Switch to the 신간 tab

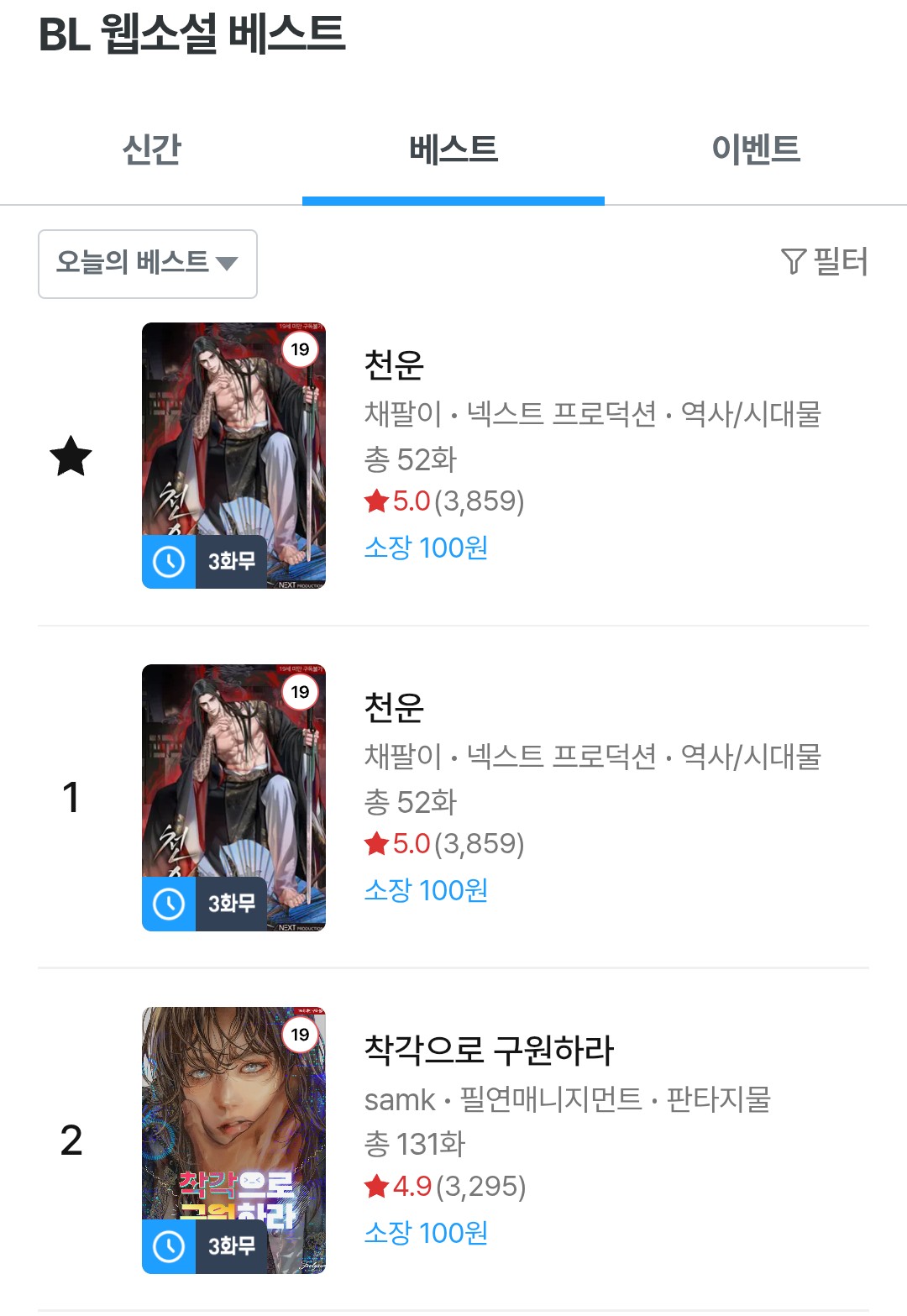click(x=151, y=149)
